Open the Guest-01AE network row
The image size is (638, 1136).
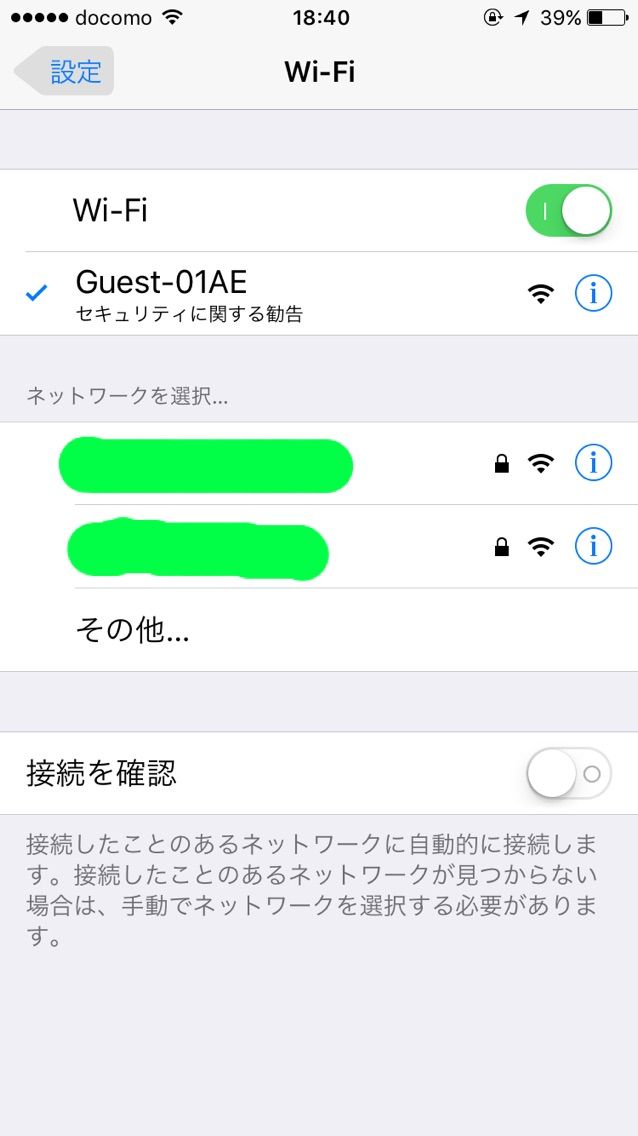point(319,293)
